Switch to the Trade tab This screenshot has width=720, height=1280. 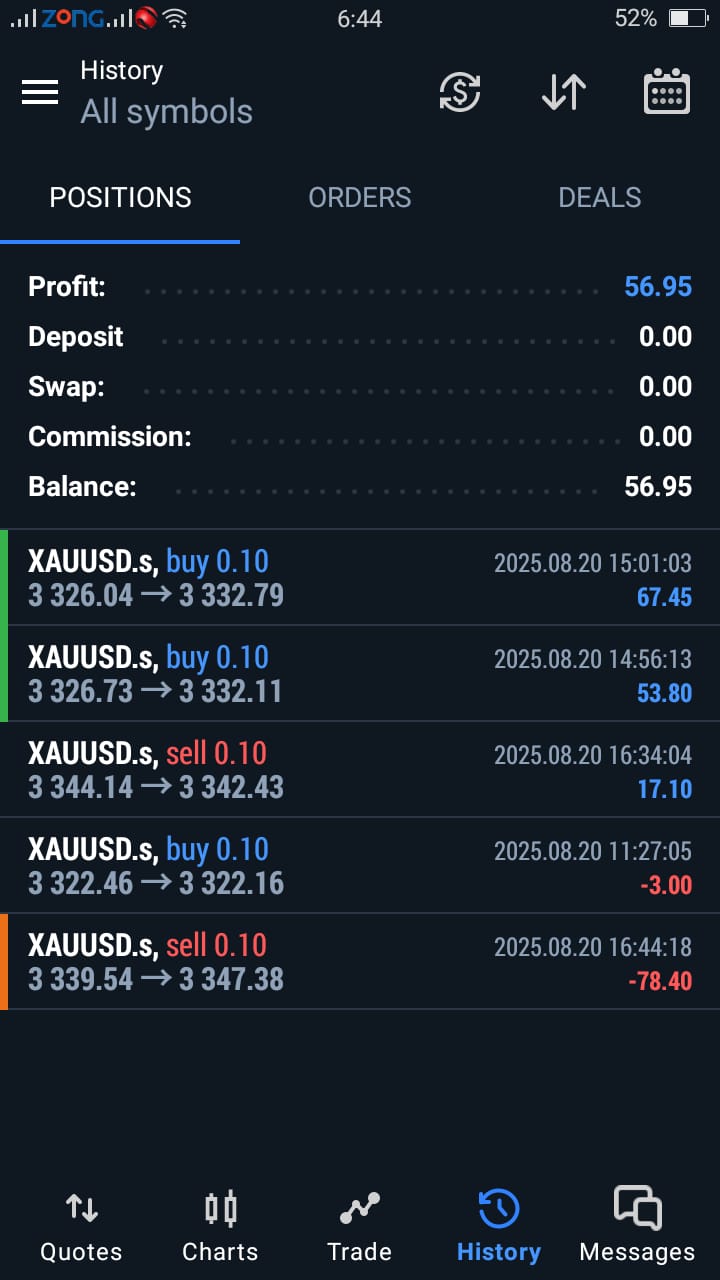pyautogui.click(x=359, y=1225)
